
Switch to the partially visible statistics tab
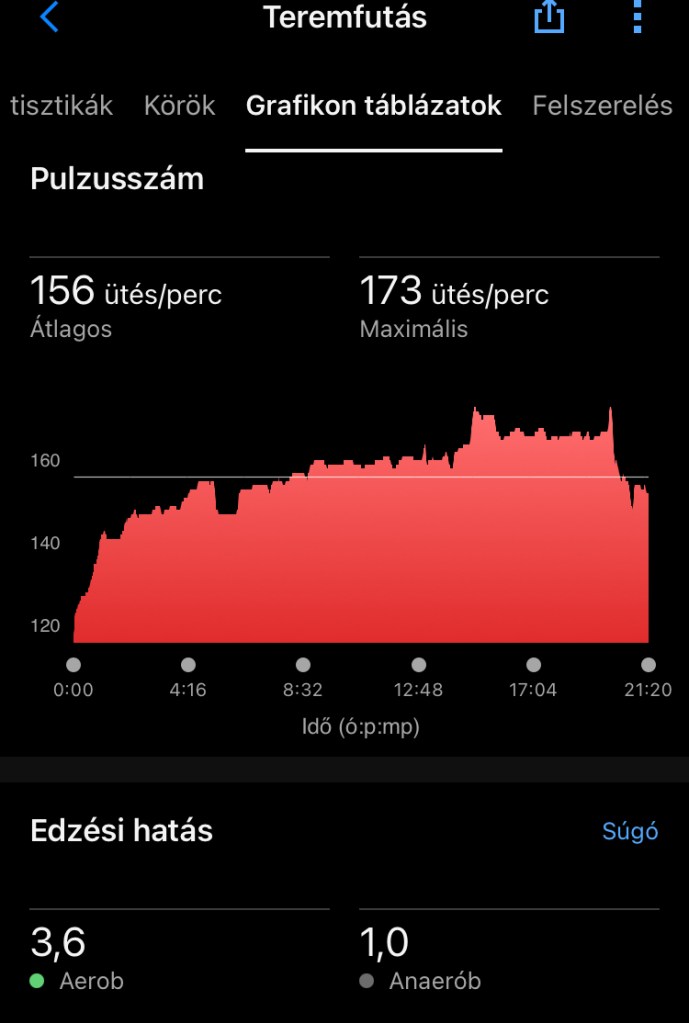60,106
